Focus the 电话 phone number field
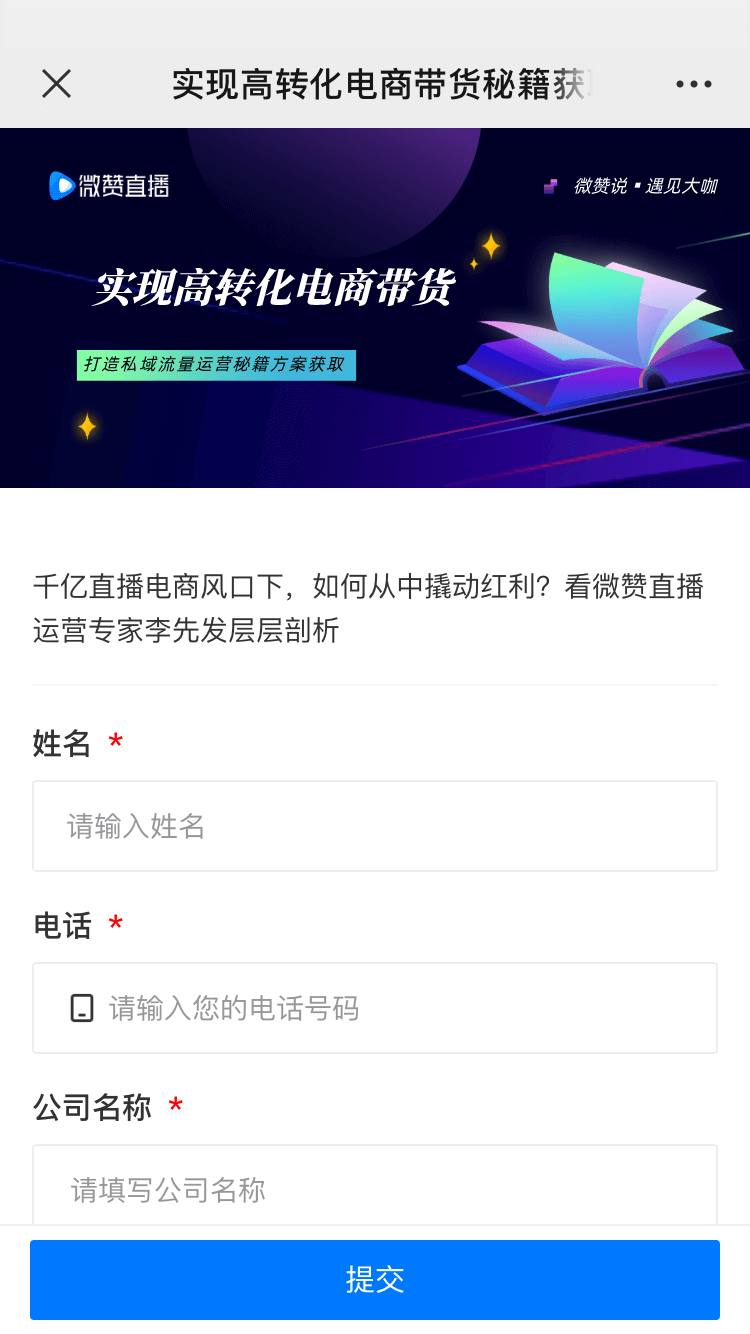 (375, 1008)
